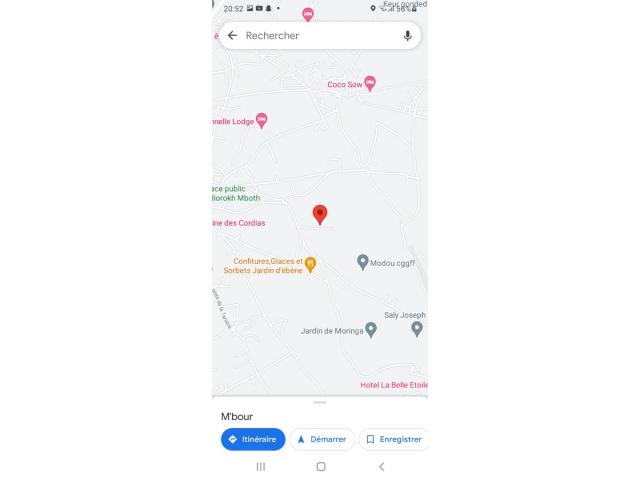Tap the red dropped pin
The image size is (640, 480).
320,214
